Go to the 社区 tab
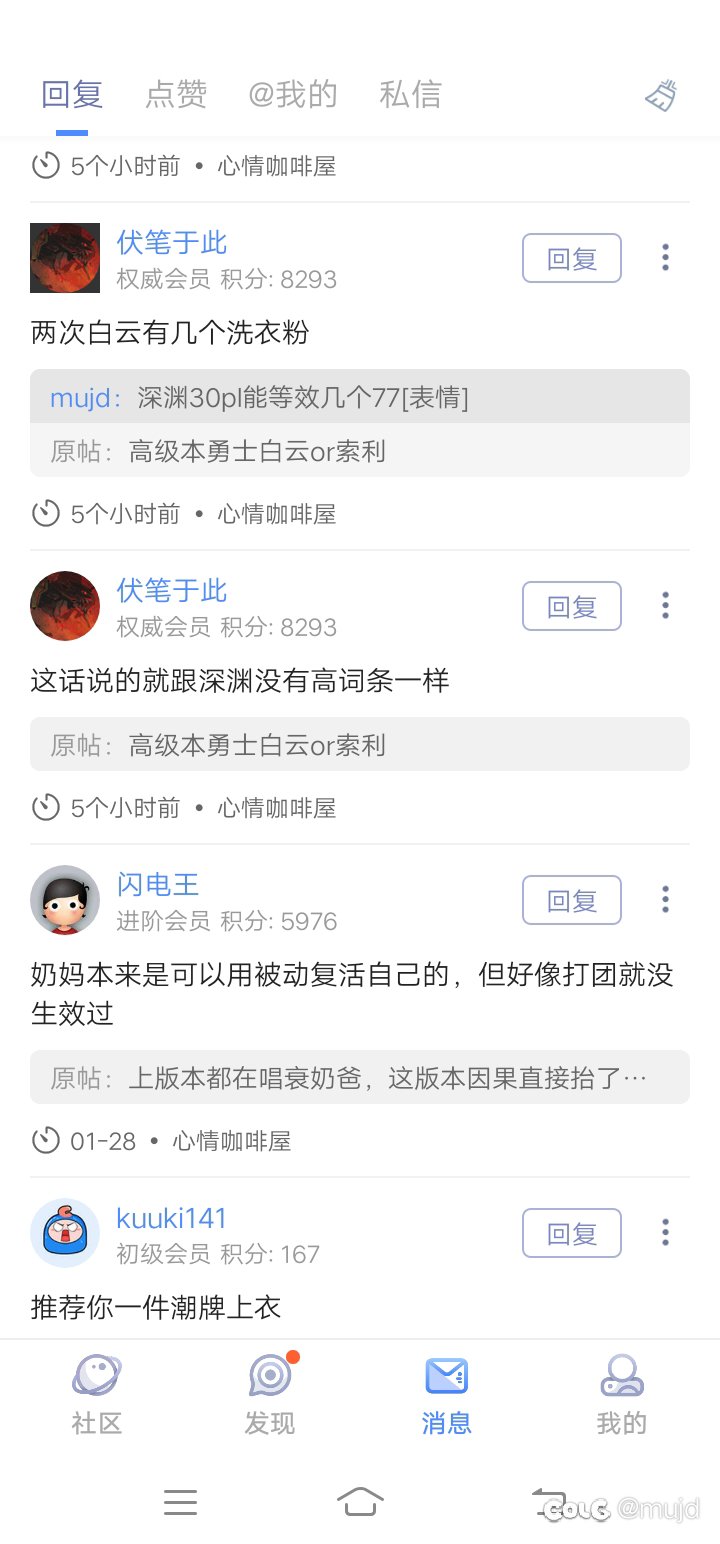This screenshot has width=720, height=1544. [97, 1395]
